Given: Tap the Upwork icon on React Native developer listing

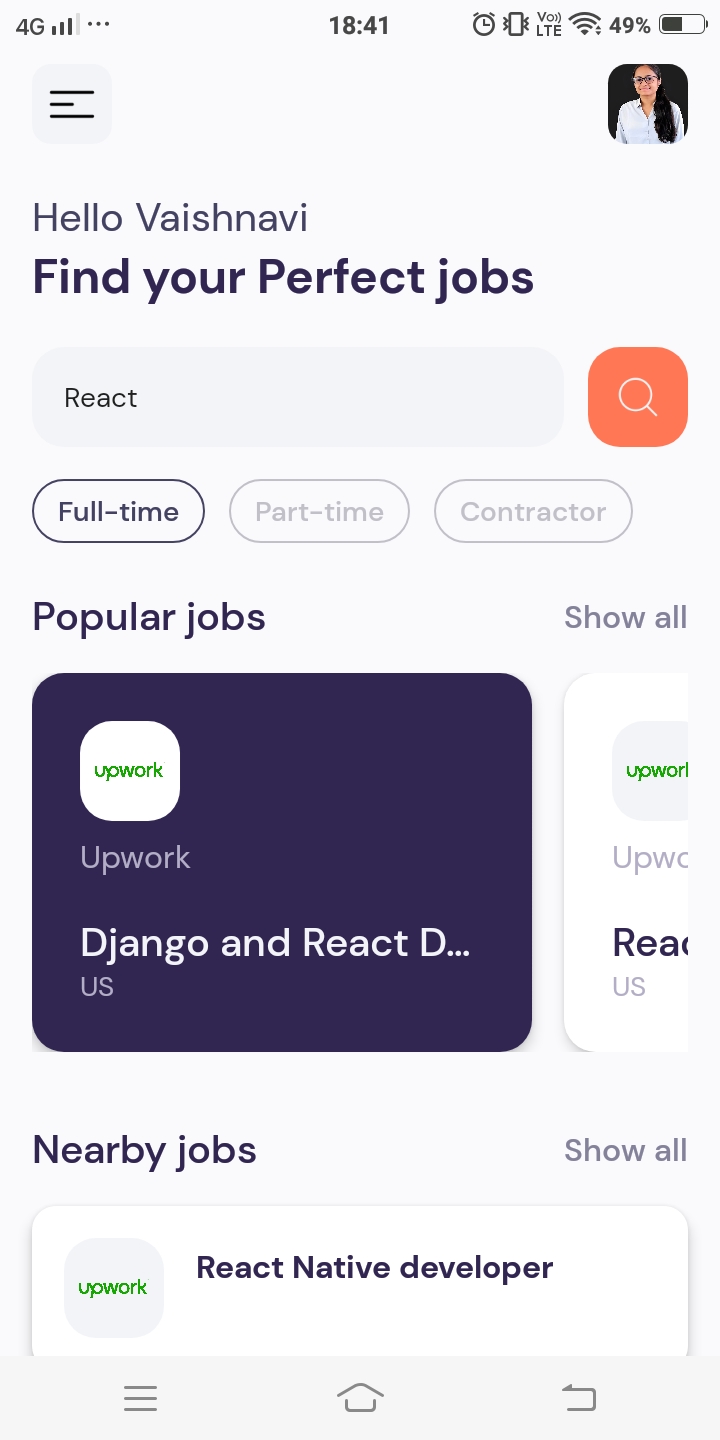Looking at the screenshot, I should point(113,1287).
